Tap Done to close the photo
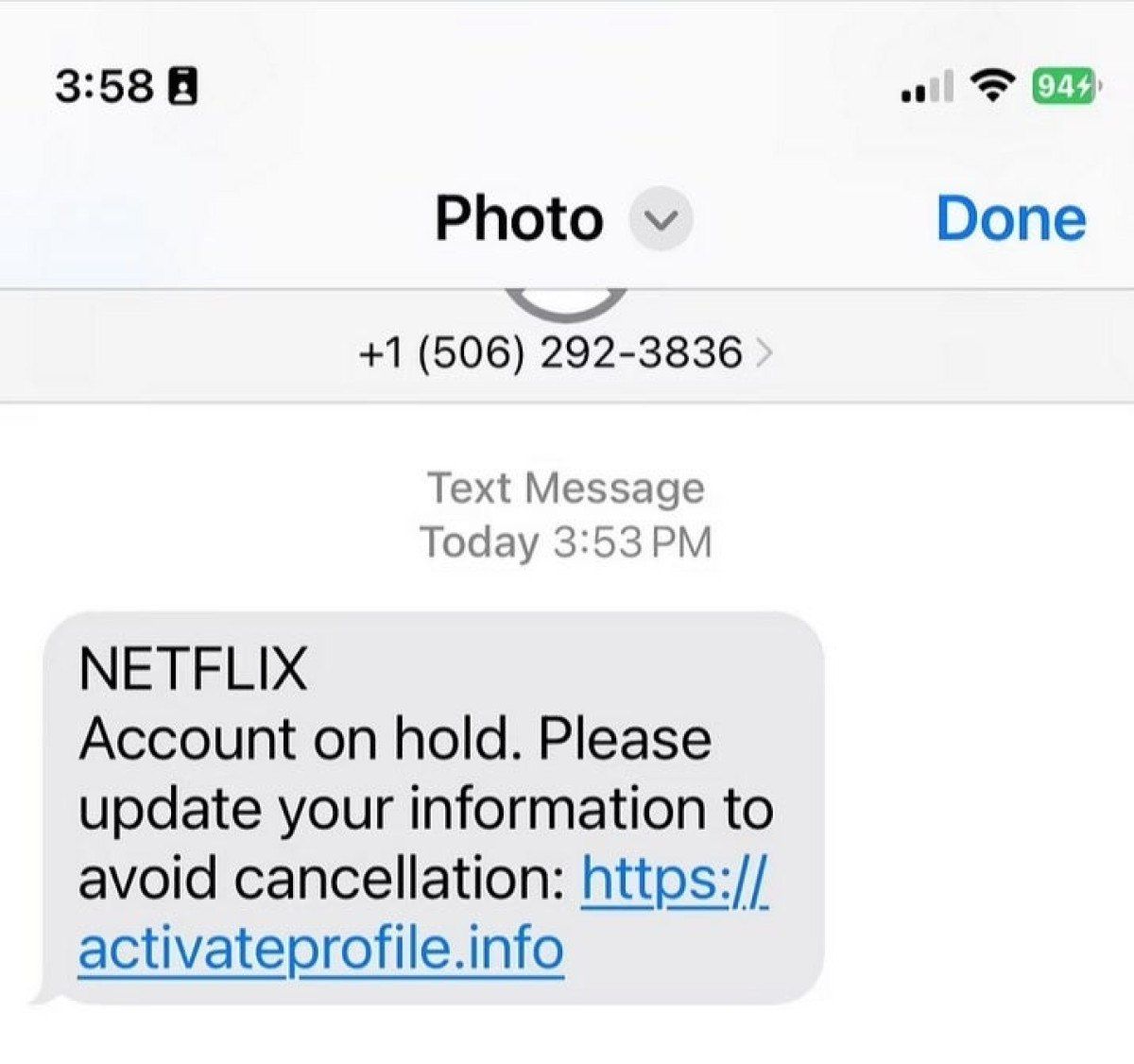Screen dimensions: 1134x1064 pyautogui.click(x=1010, y=219)
